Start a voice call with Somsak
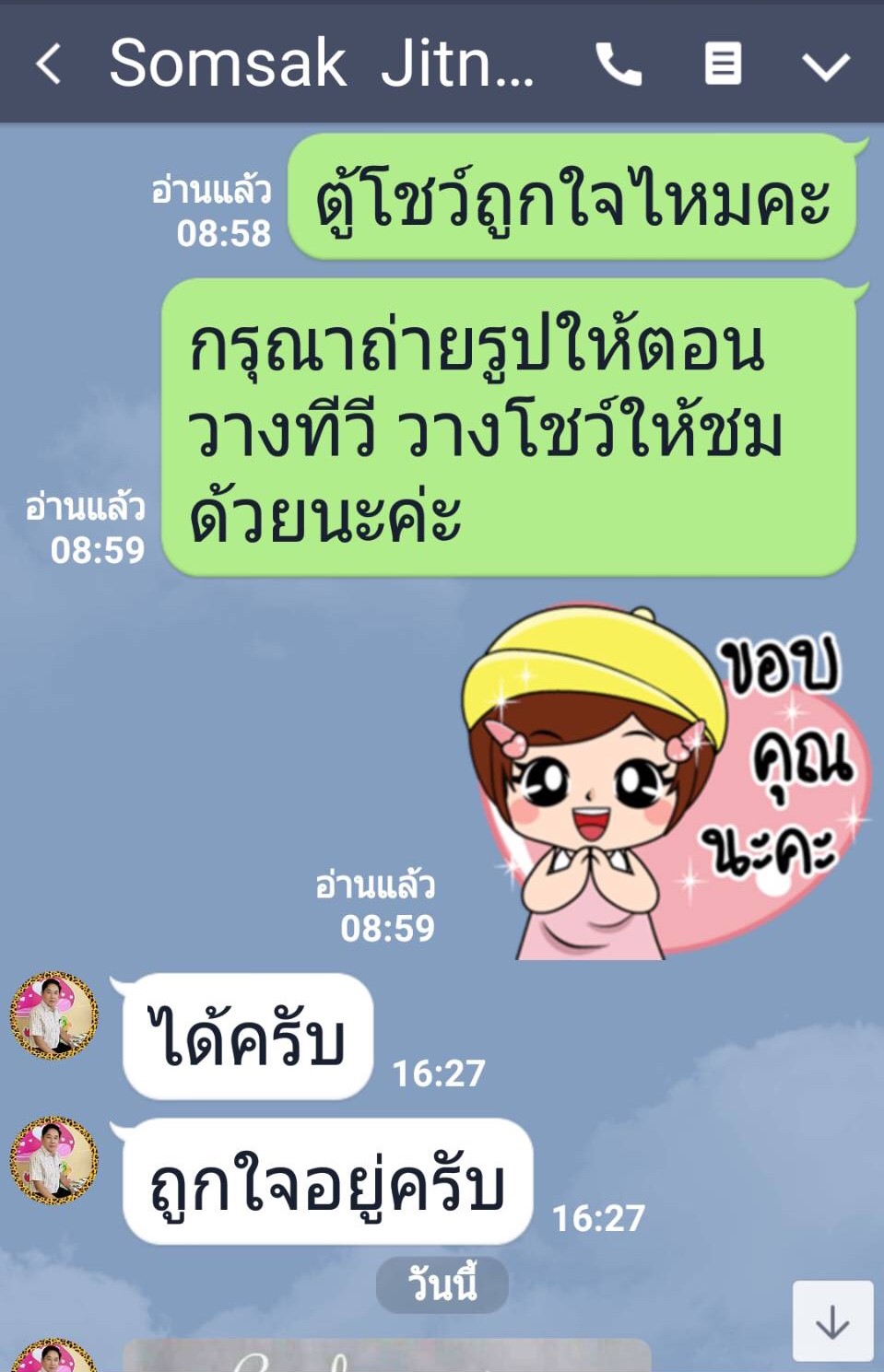 pyautogui.click(x=619, y=64)
